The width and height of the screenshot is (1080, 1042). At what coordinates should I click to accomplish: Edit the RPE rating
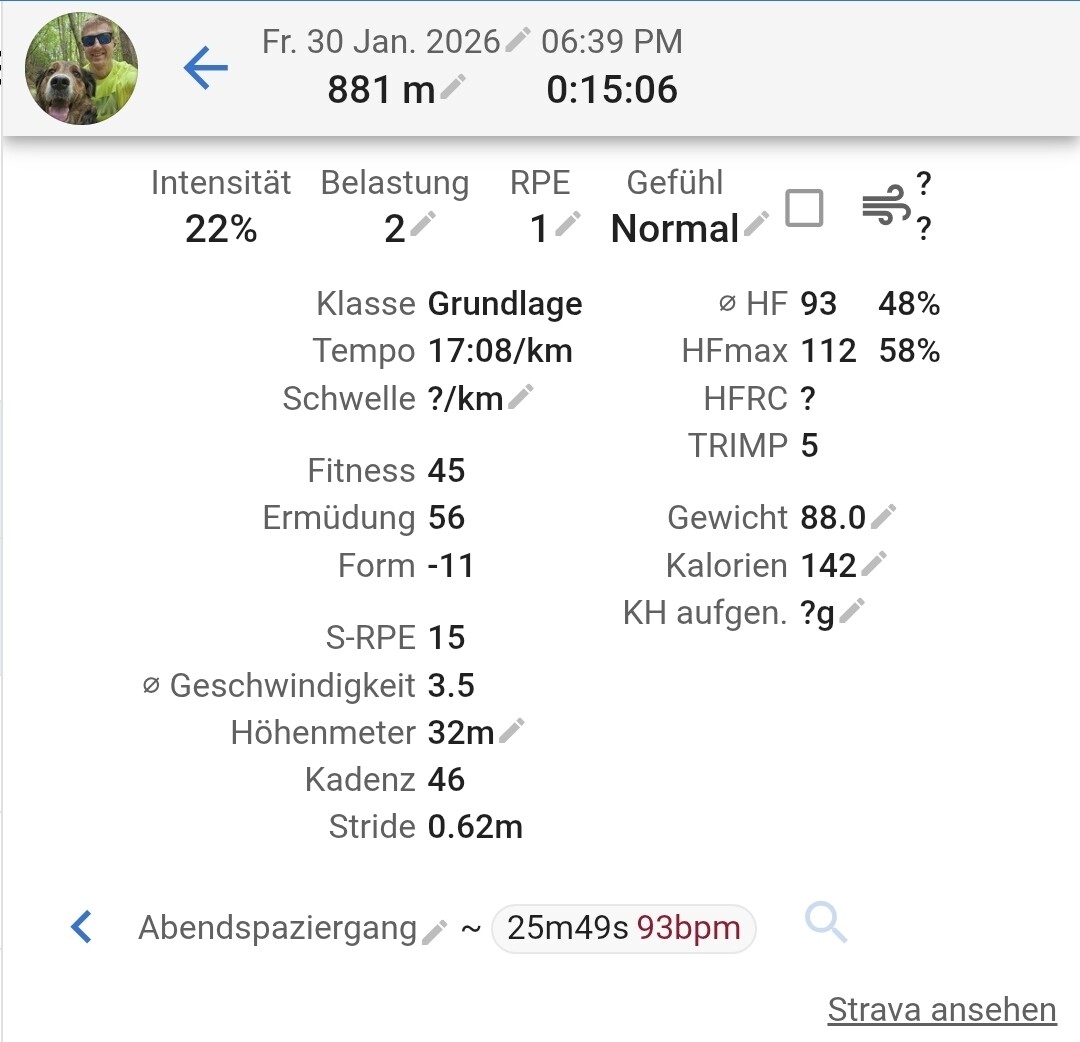pos(567,225)
